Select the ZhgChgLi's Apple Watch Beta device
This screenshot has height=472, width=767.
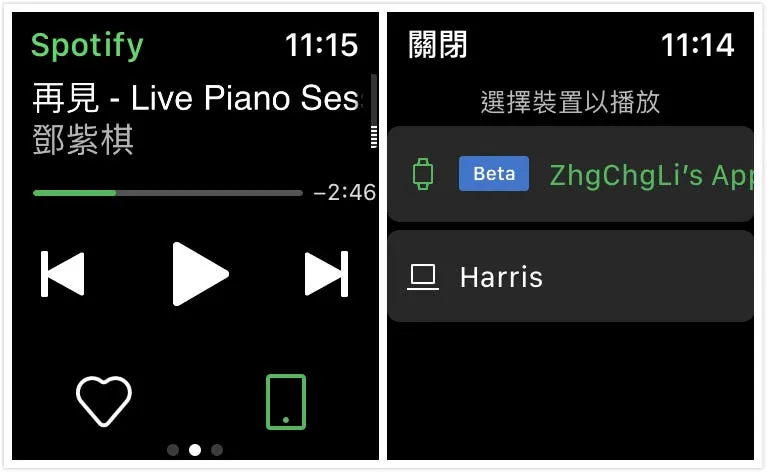(570, 175)
